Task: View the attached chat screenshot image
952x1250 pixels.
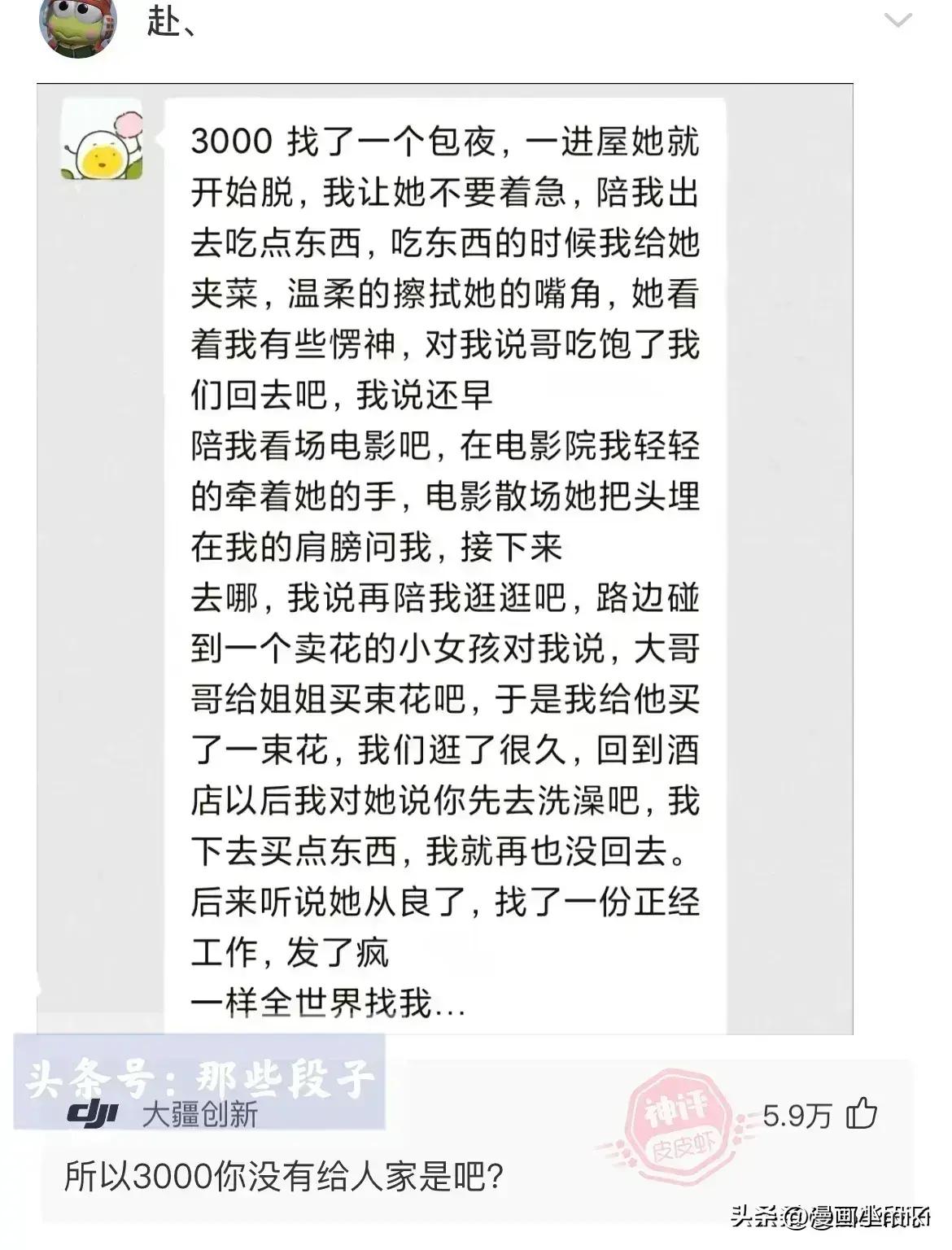Action: click(x=444, y=558)
